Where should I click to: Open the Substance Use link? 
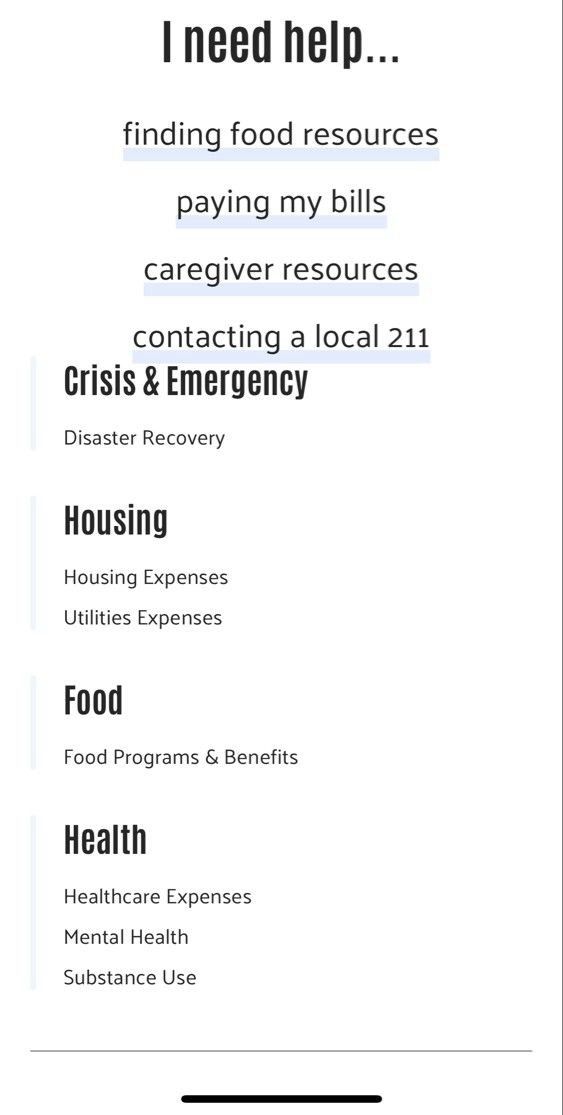pyautogui.click(x=130, y=977)
